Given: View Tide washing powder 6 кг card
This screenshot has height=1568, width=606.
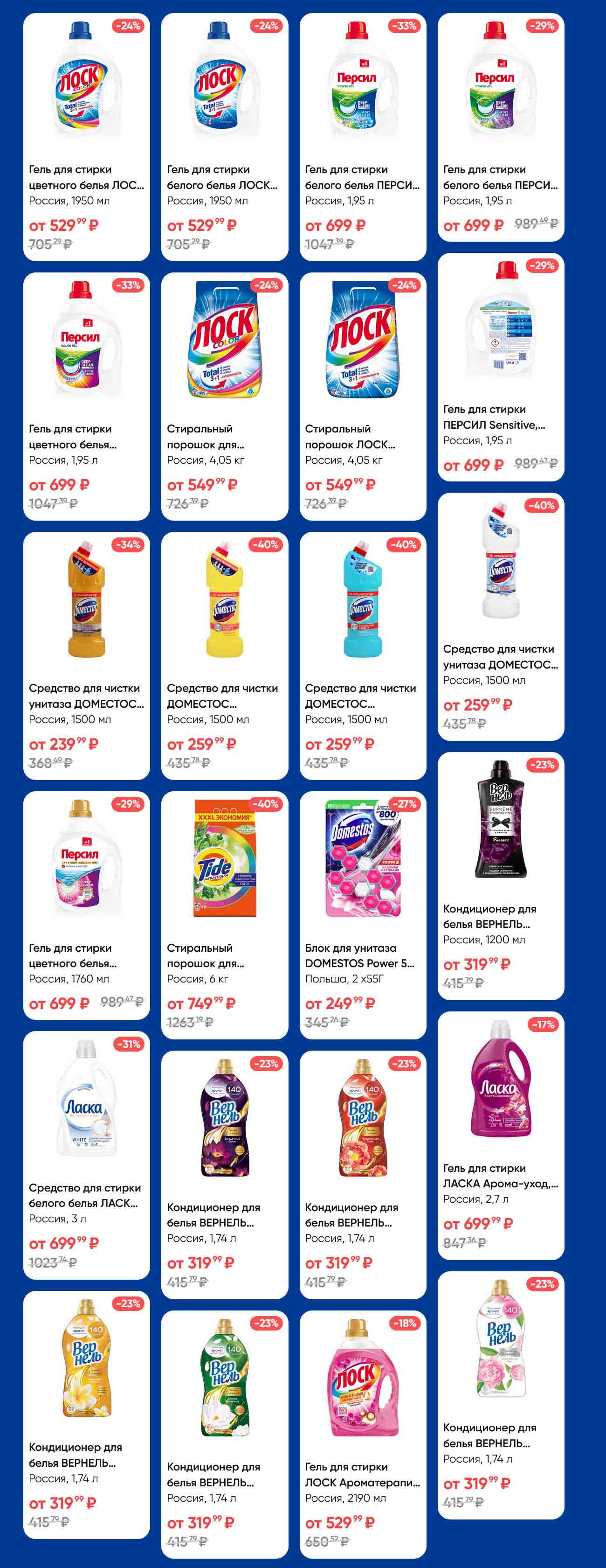Looking at the screenshot, I should (x=225, y=914).
